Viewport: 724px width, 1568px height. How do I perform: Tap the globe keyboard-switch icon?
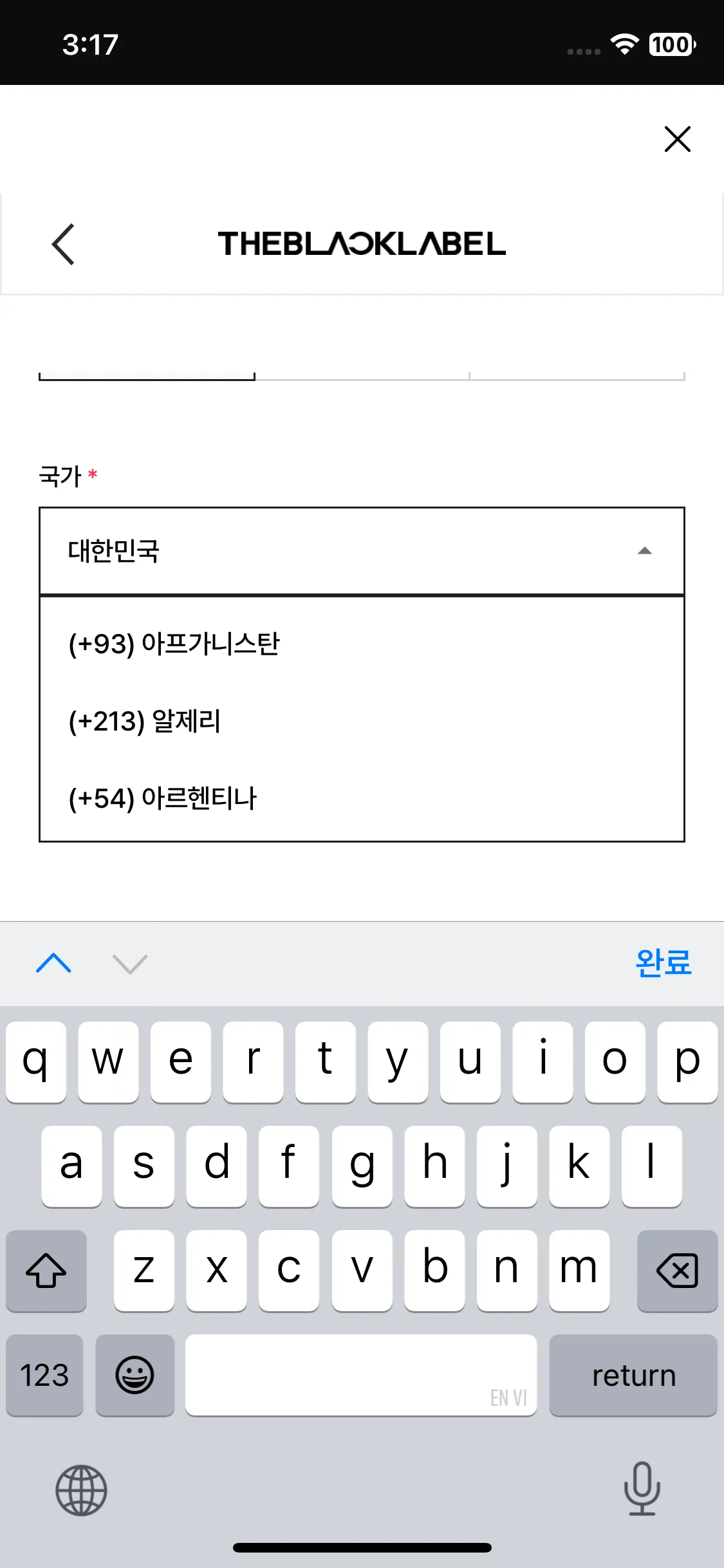click(x=80, y=1492)
